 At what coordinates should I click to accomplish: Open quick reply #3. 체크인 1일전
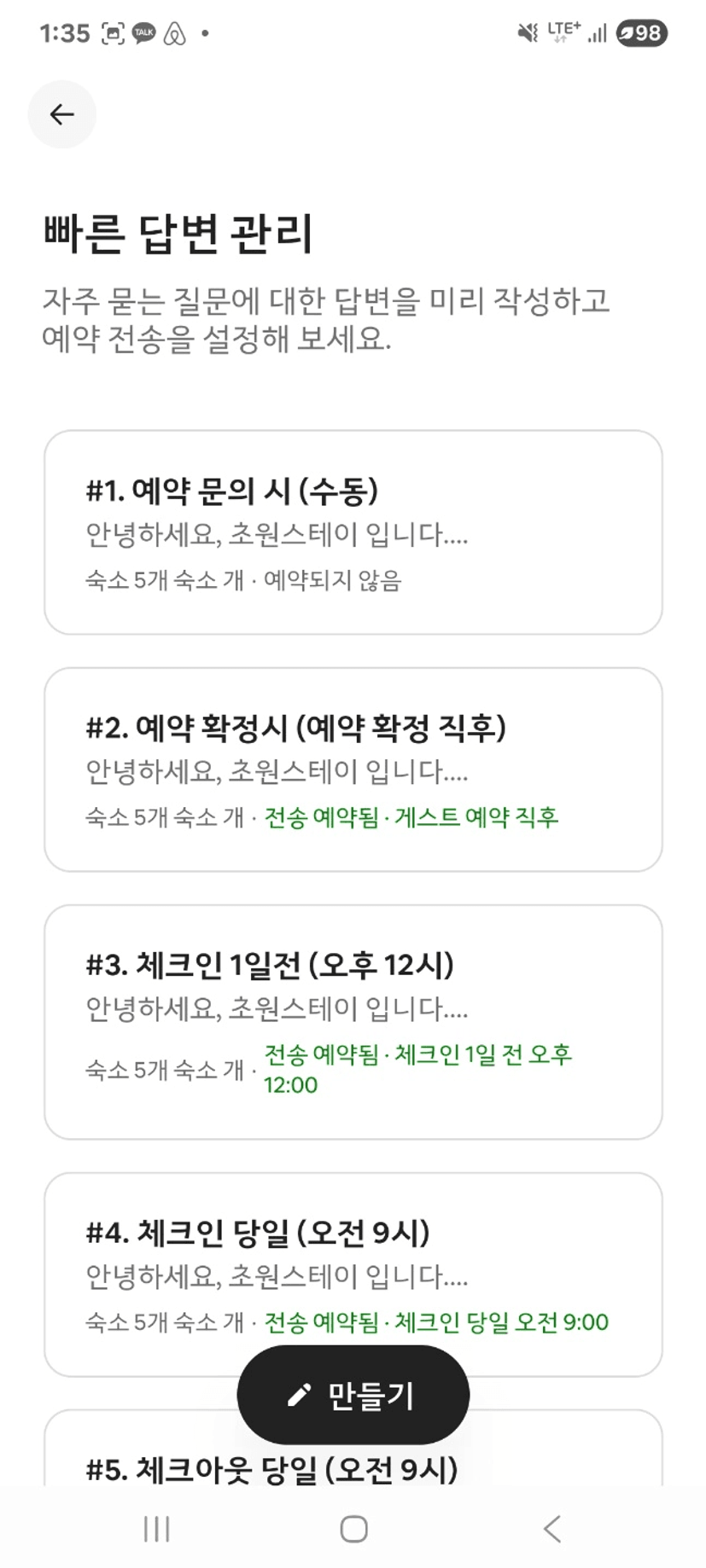[x=353, y=1021]
